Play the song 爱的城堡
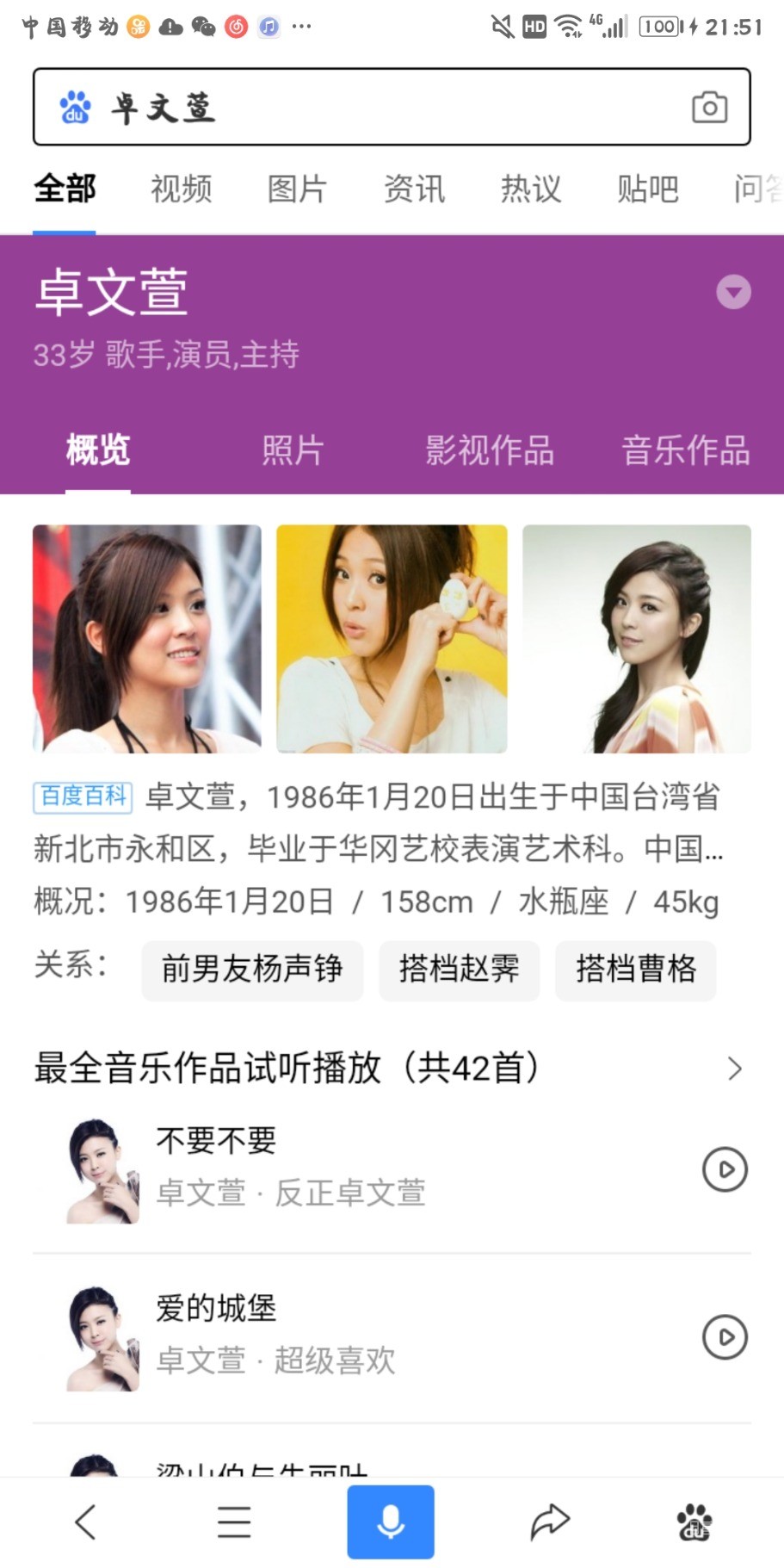This screenshot has height=1568, width=784. tap(725, 1337)
